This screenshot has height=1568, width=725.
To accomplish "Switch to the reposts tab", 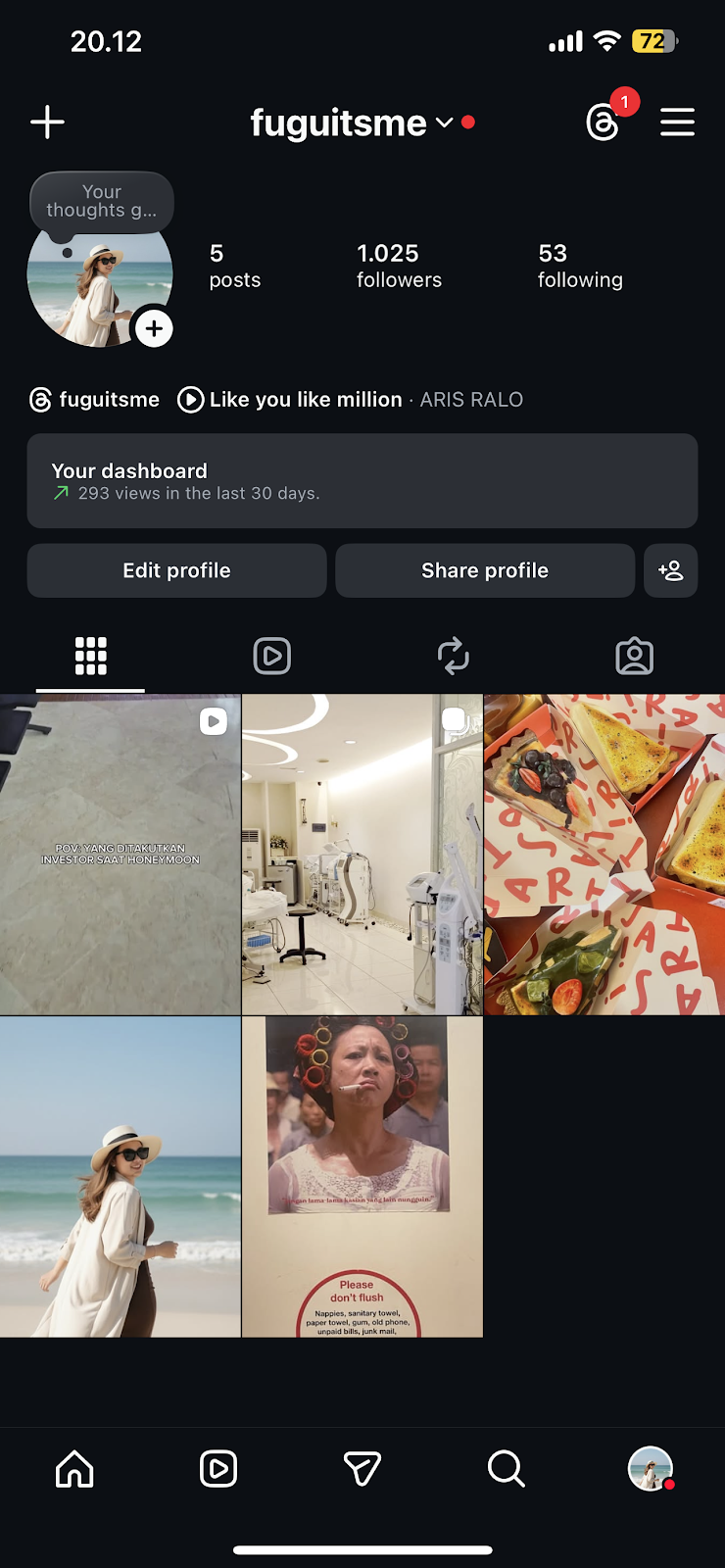I will pyautogui.click(x=453, y=656).
